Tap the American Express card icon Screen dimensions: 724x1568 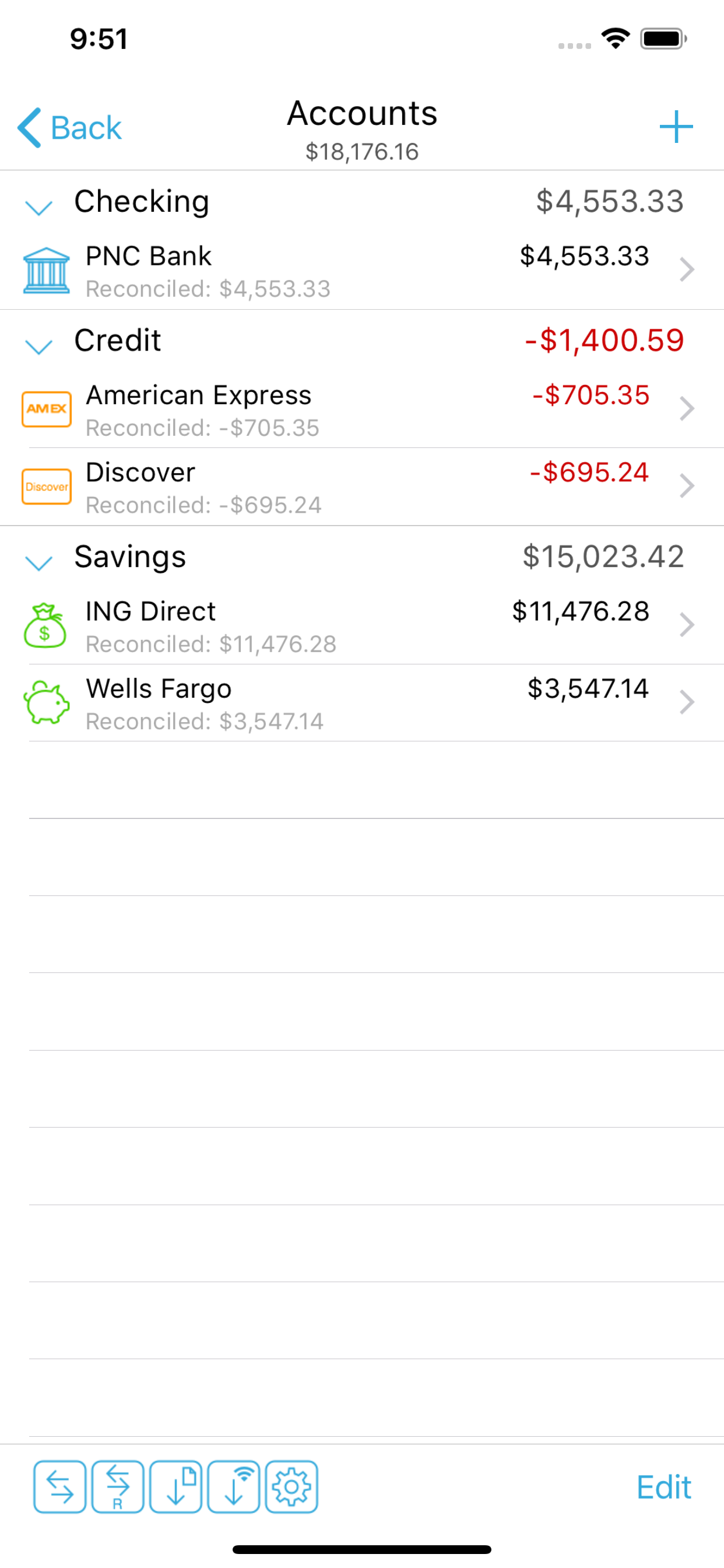(47, 408)
